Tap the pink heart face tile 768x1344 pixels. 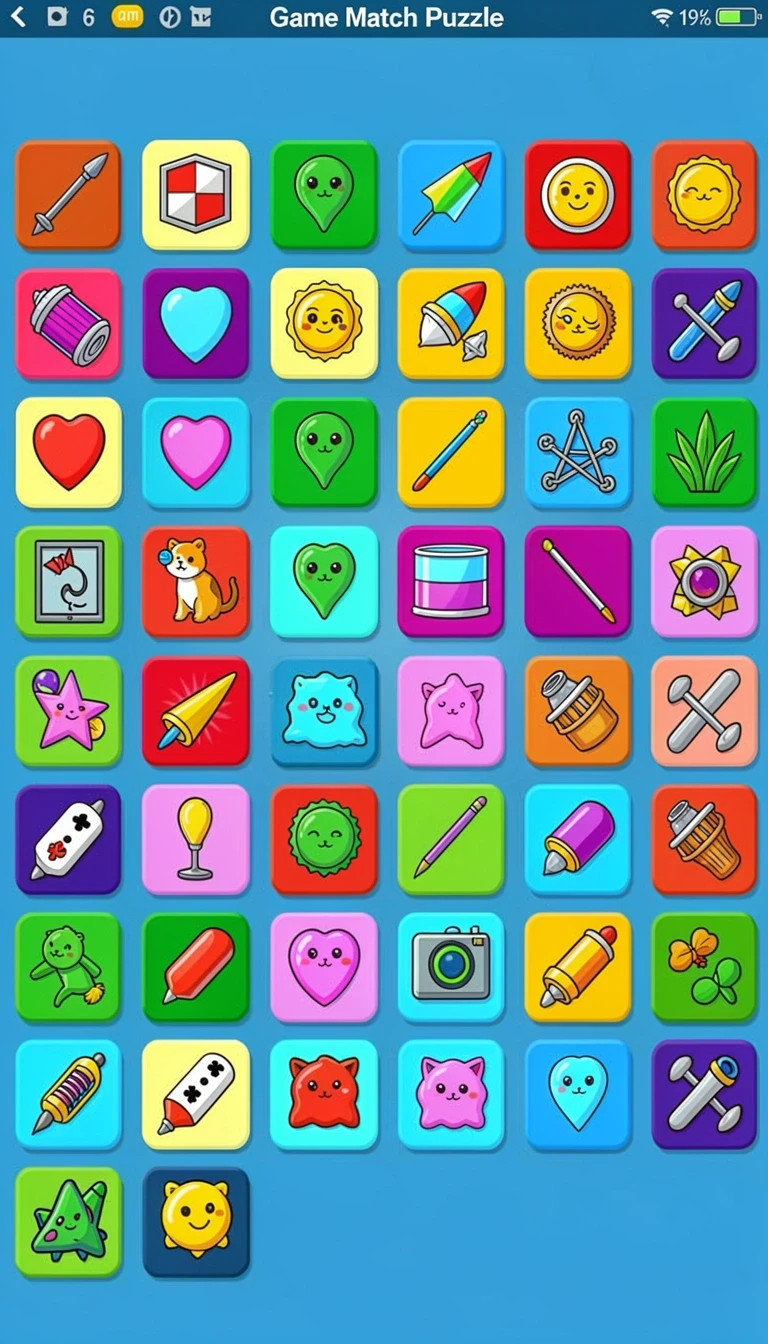(324, 967)
